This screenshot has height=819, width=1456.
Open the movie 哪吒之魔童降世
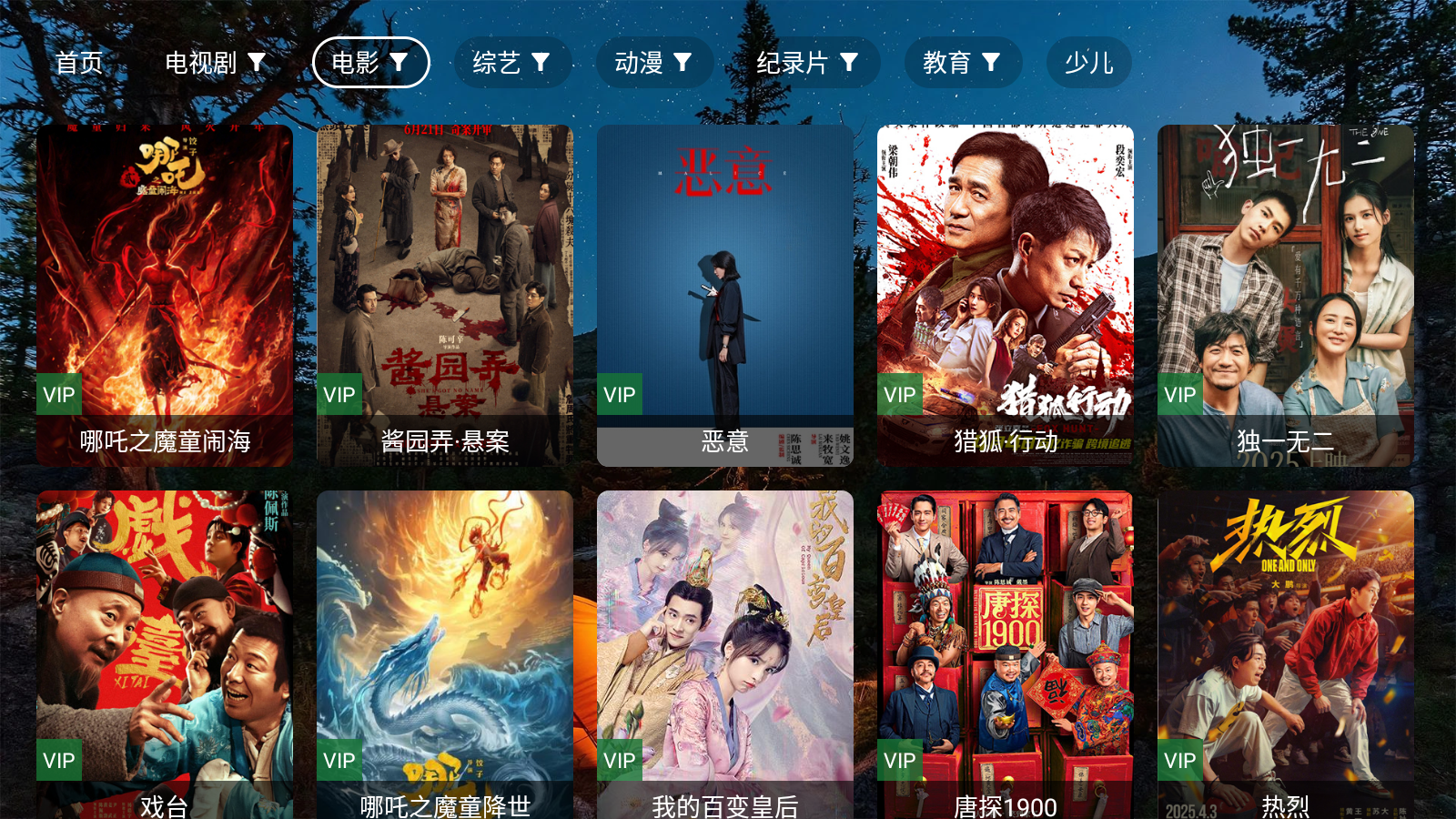tap(445, 655)
